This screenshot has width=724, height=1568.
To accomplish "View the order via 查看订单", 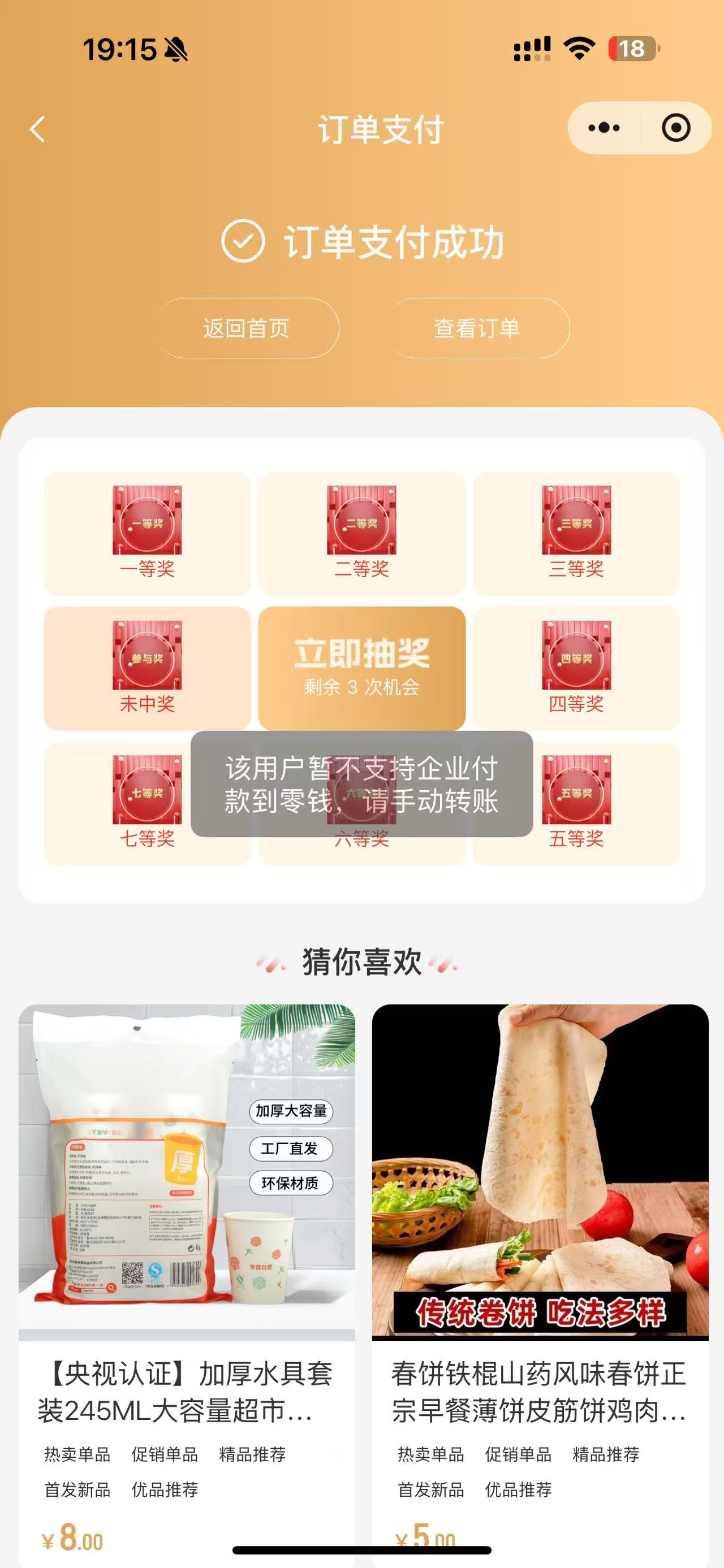I will [x=477, y=328].
